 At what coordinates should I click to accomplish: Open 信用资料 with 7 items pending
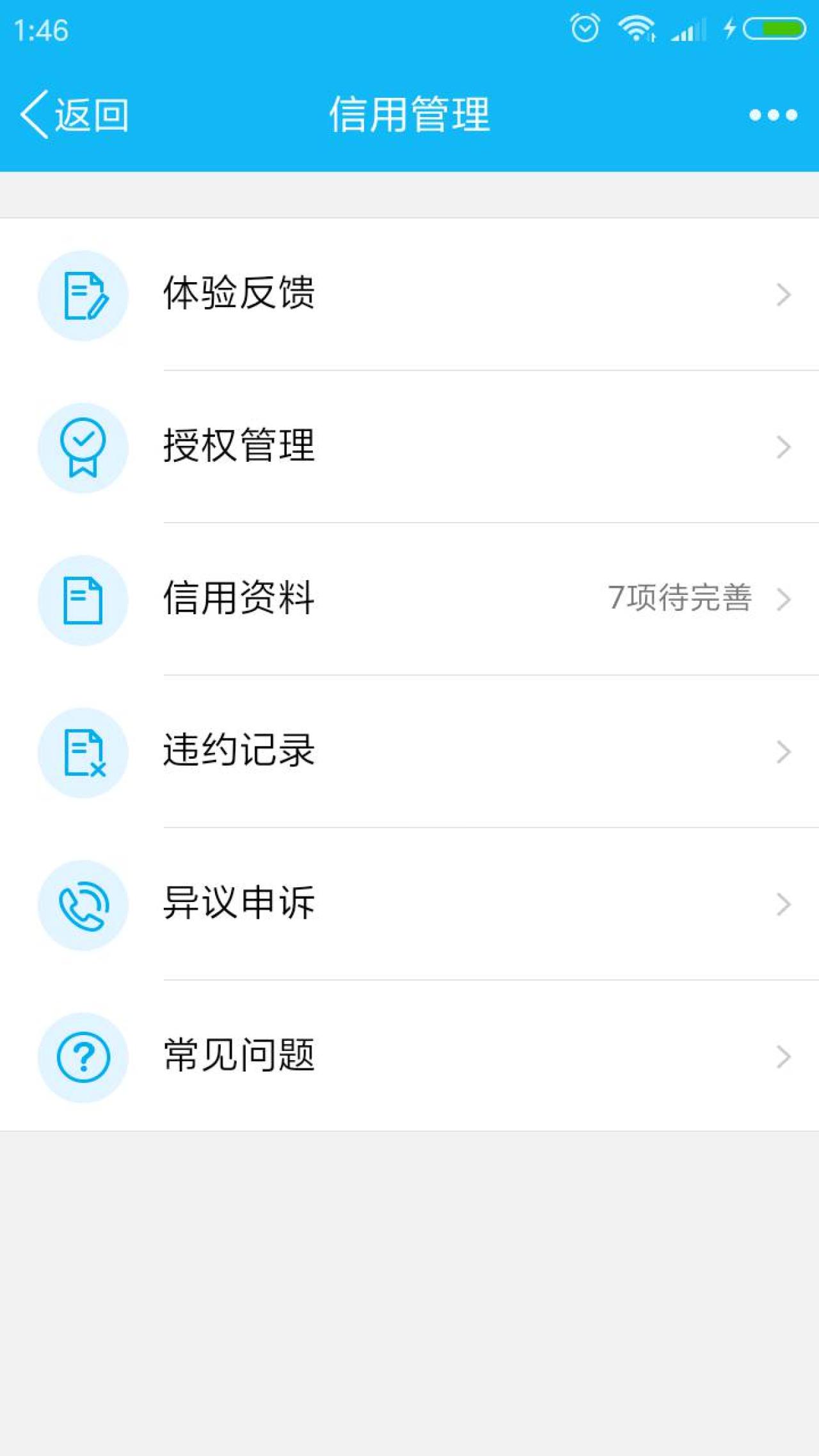(409, 599)
